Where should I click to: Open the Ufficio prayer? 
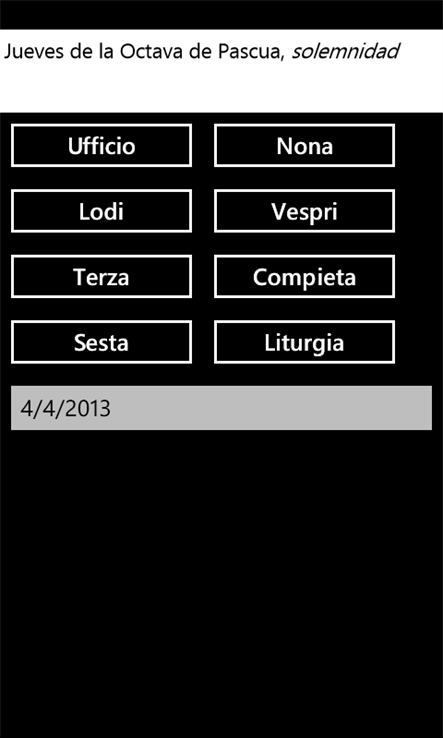coord(101,145)
